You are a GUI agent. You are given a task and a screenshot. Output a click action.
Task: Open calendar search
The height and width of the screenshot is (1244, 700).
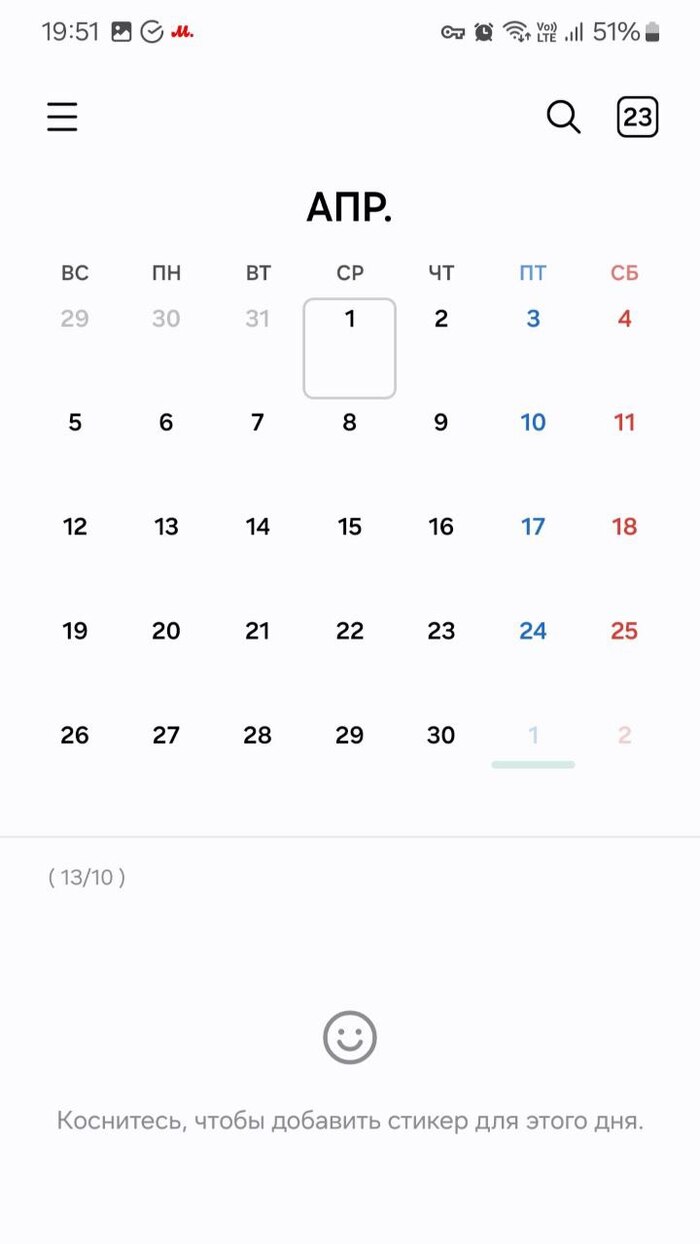click(x=563, y=118)
